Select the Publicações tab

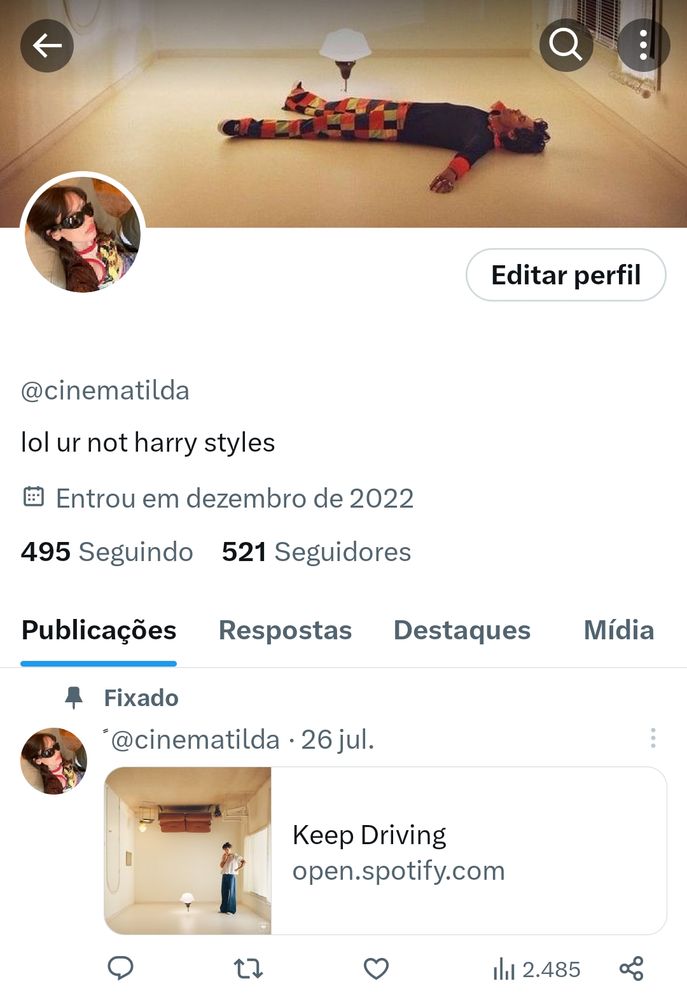point(99,631)
